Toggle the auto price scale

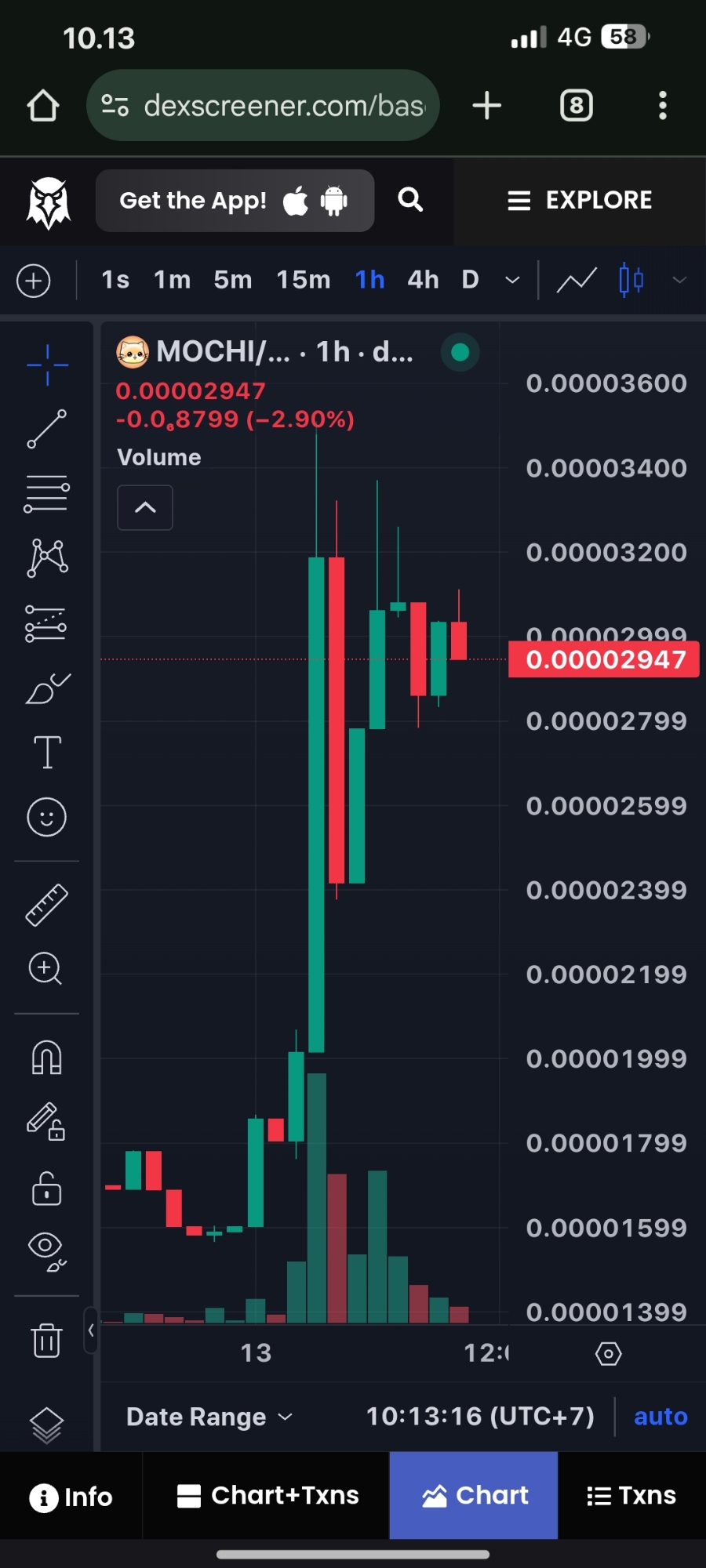tap(661, 1417)
